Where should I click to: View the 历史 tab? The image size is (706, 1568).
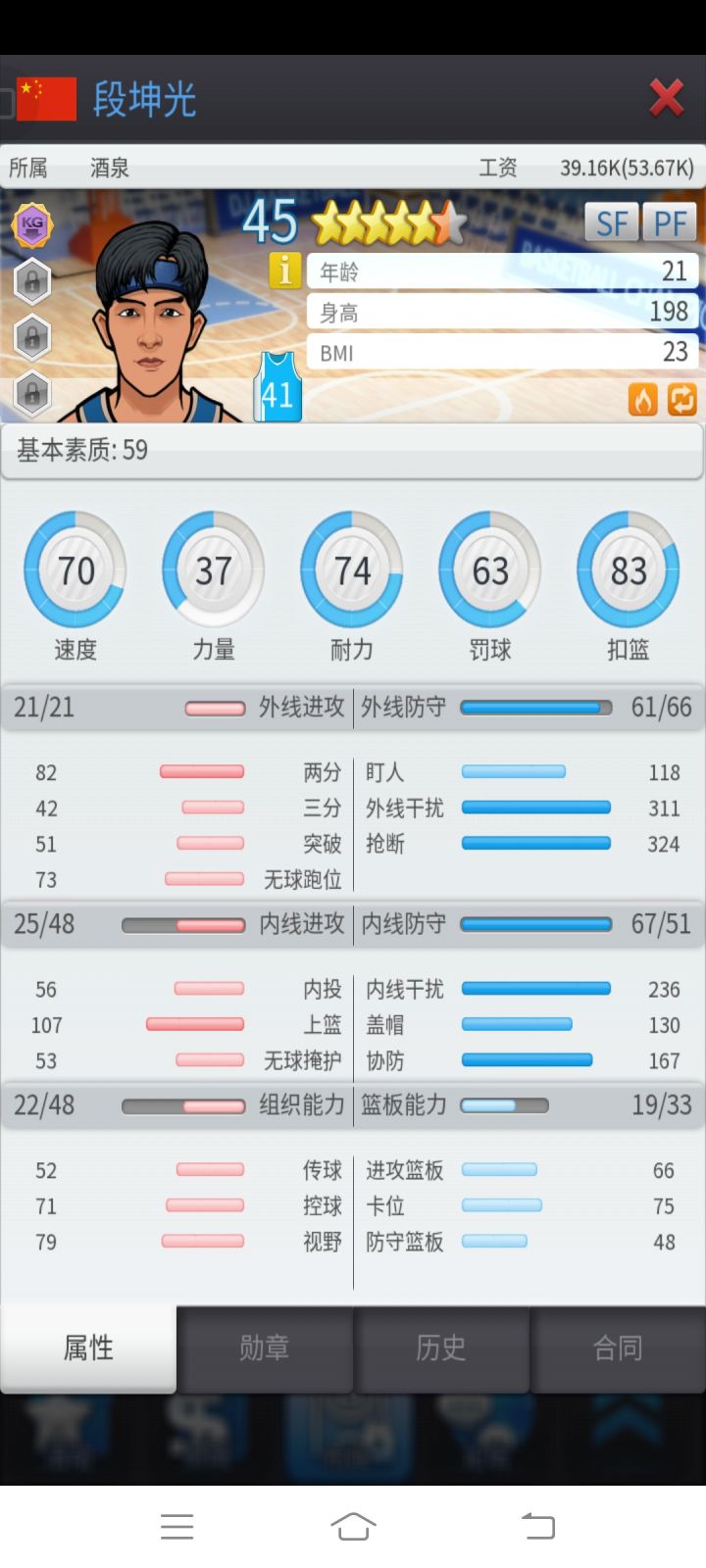point(443,1348)
